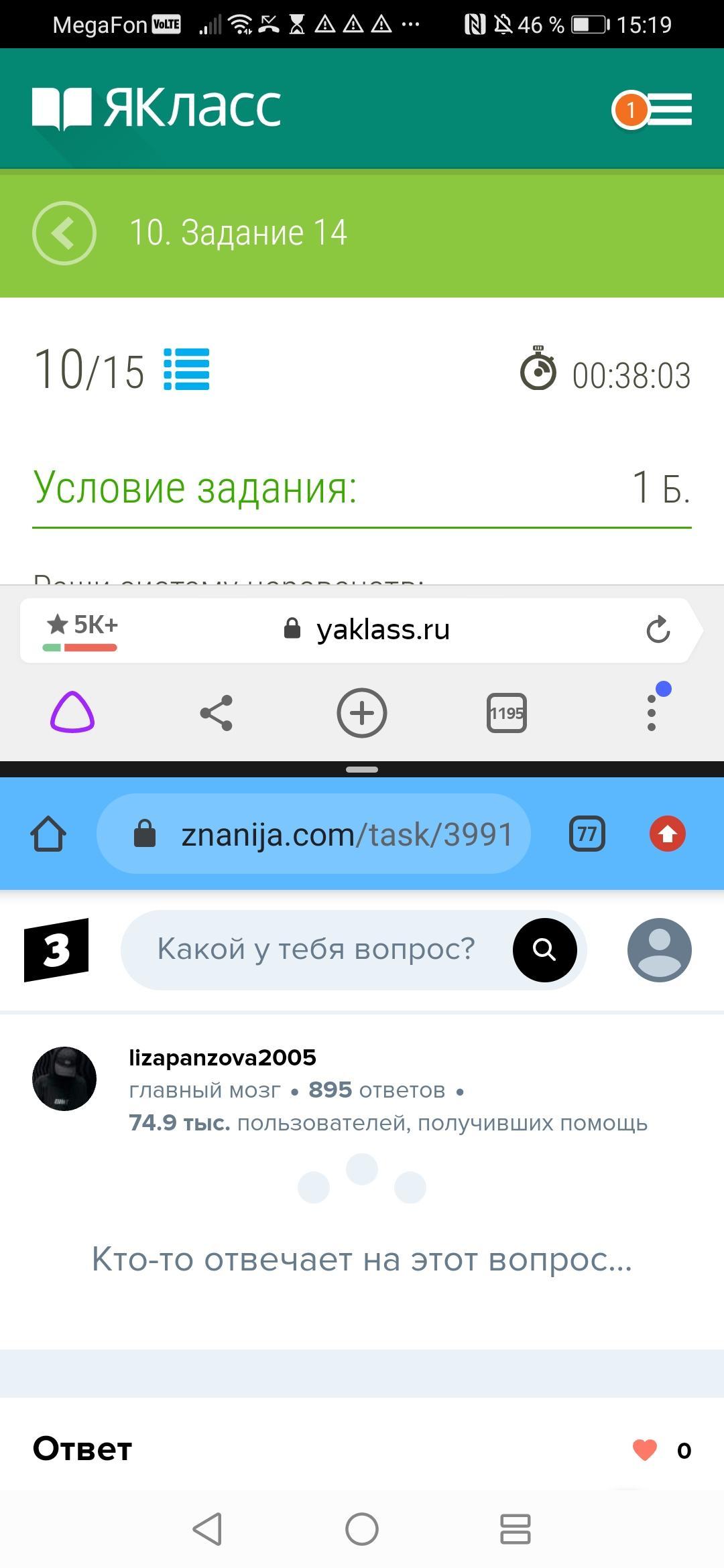724x1568 pixels.
Task: Open recent apps from navigation bar
Action: click(515, 1529)
